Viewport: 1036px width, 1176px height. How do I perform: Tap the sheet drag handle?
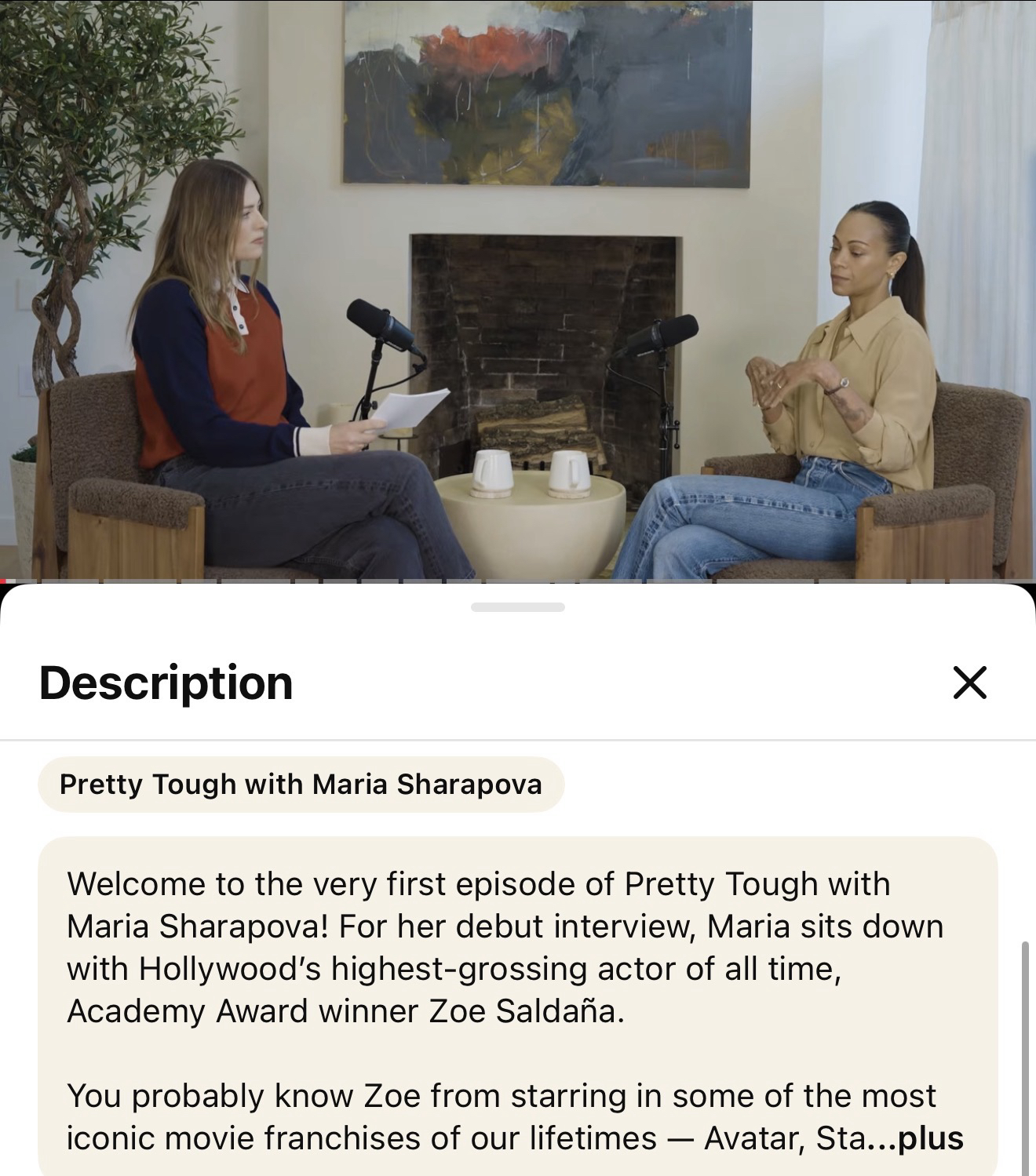click(x=518, y=607)
